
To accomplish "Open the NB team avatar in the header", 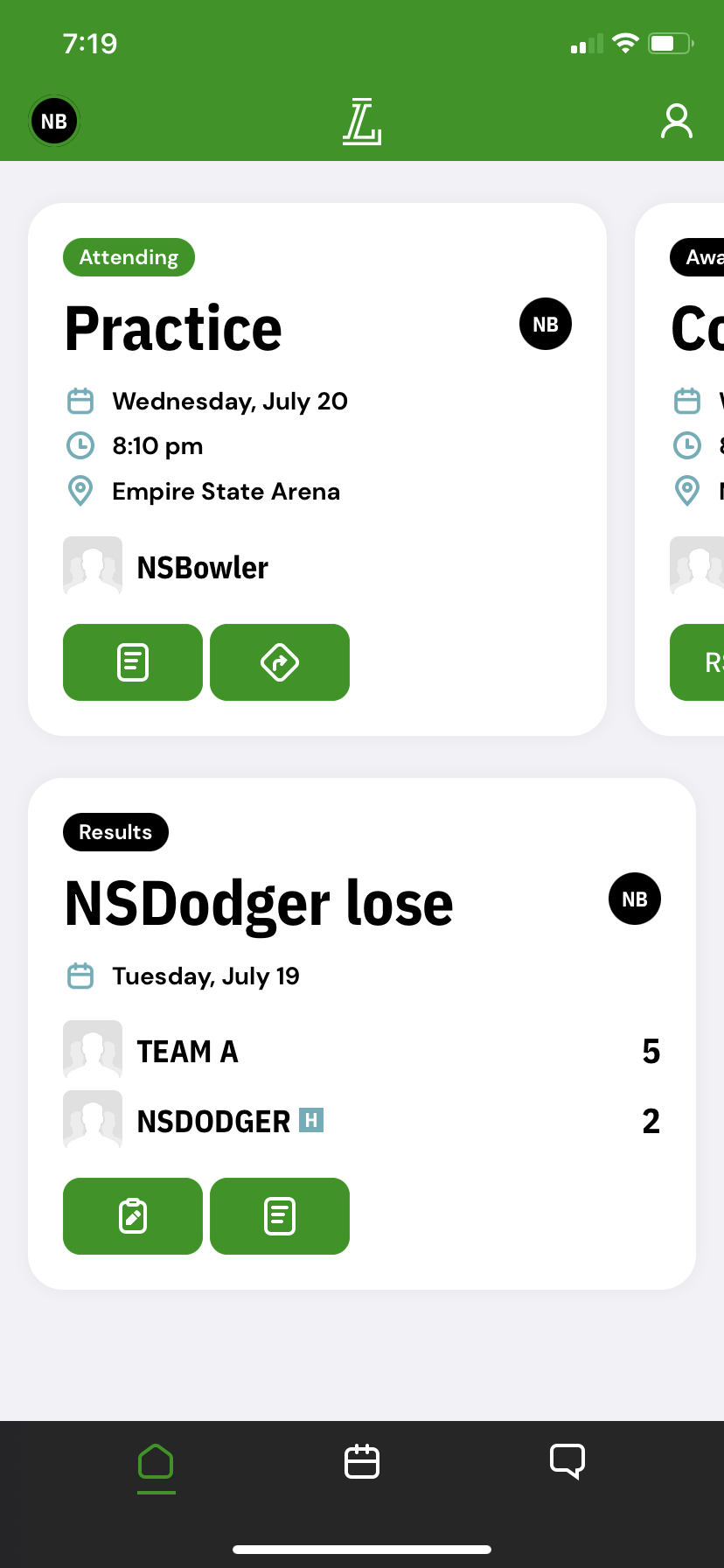I will tap(53, 121).
